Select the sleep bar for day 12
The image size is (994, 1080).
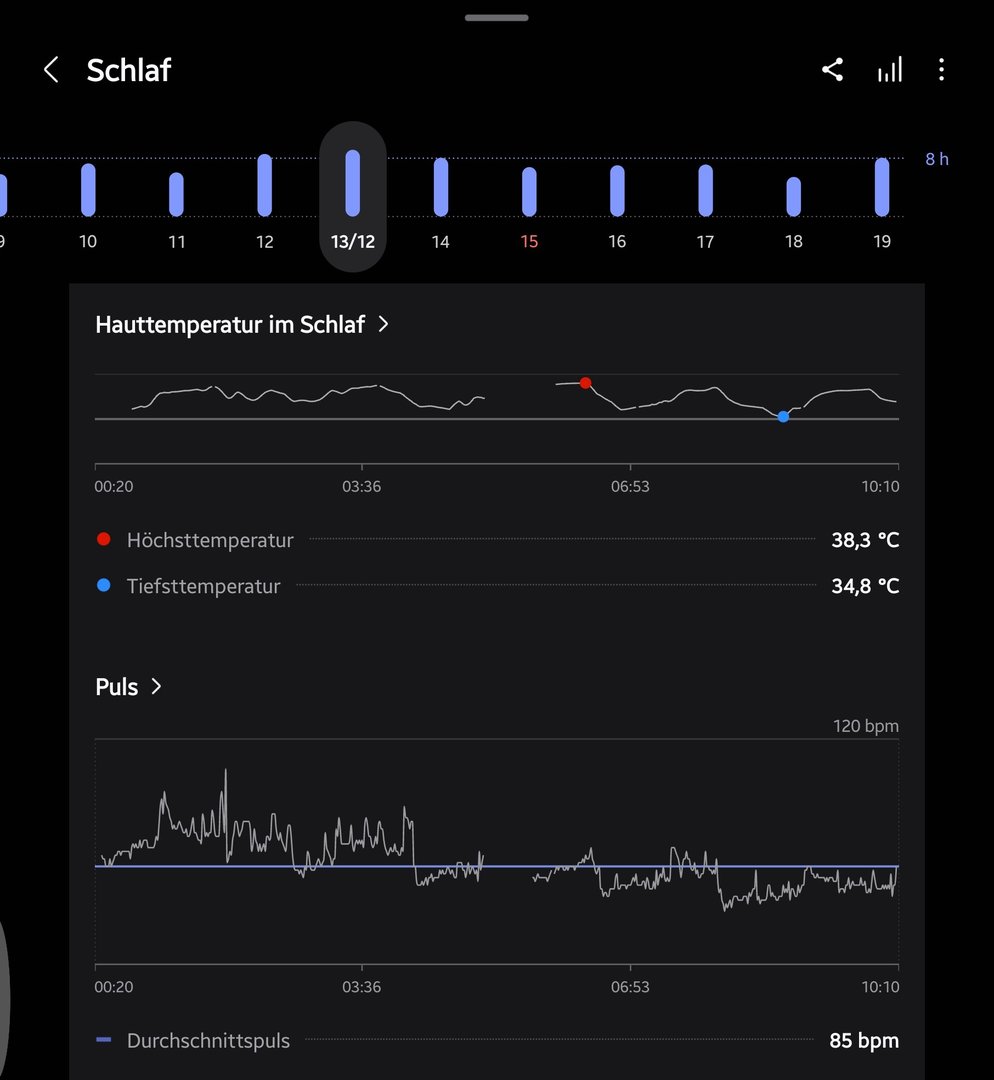tap(264, 186)
